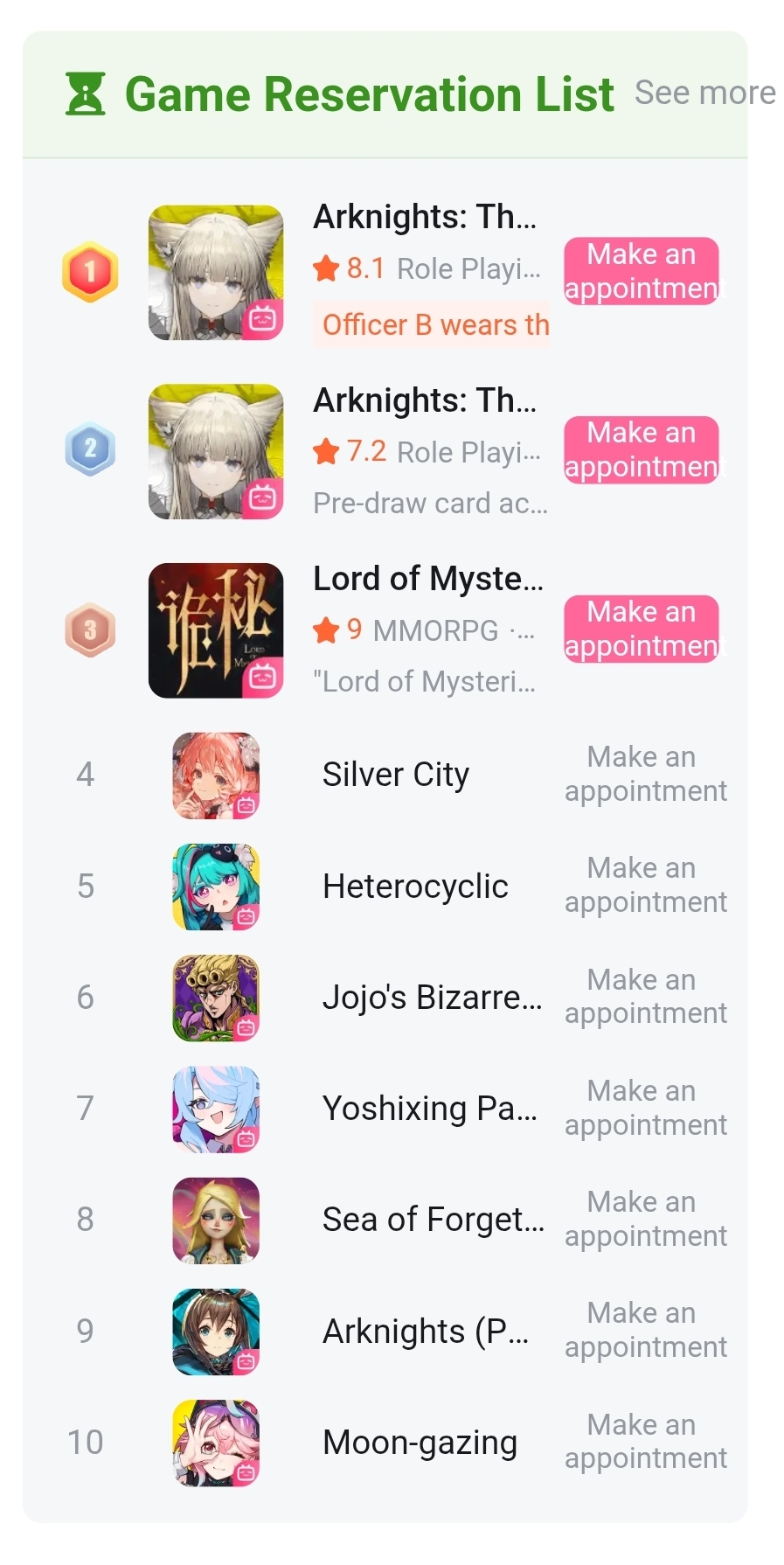784x1565 pixels.
Task: Open the Lord of Mysteries game entry
Action: [x=385, y=629]
